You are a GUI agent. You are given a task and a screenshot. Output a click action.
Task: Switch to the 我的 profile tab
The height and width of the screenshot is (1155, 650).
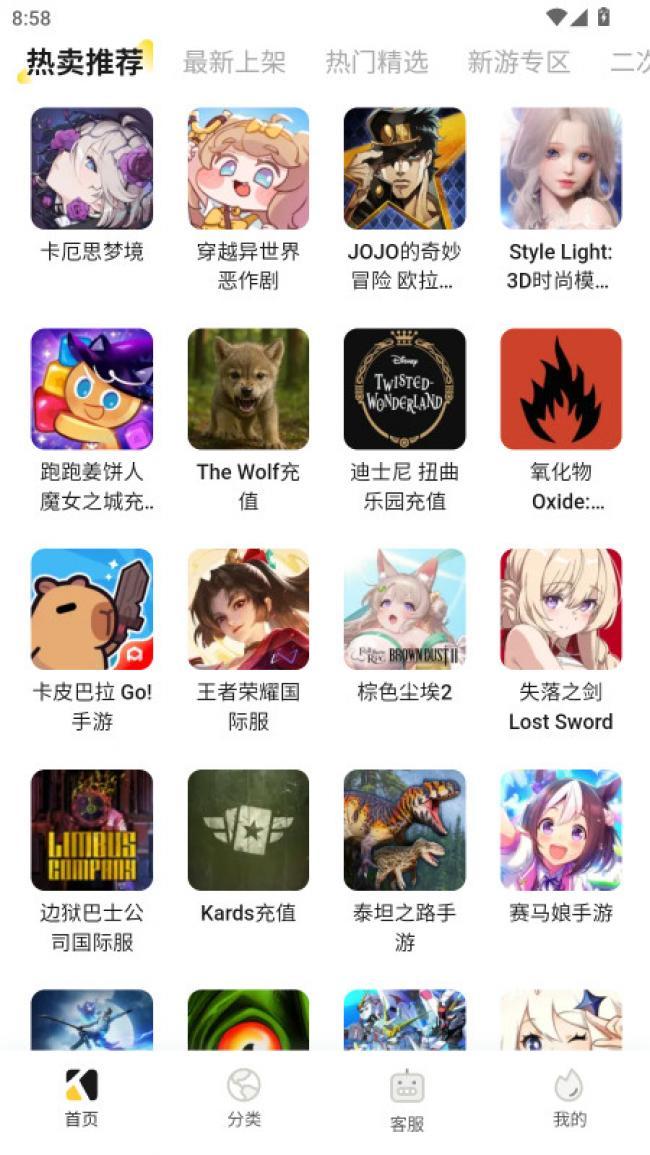(570, 1097)
